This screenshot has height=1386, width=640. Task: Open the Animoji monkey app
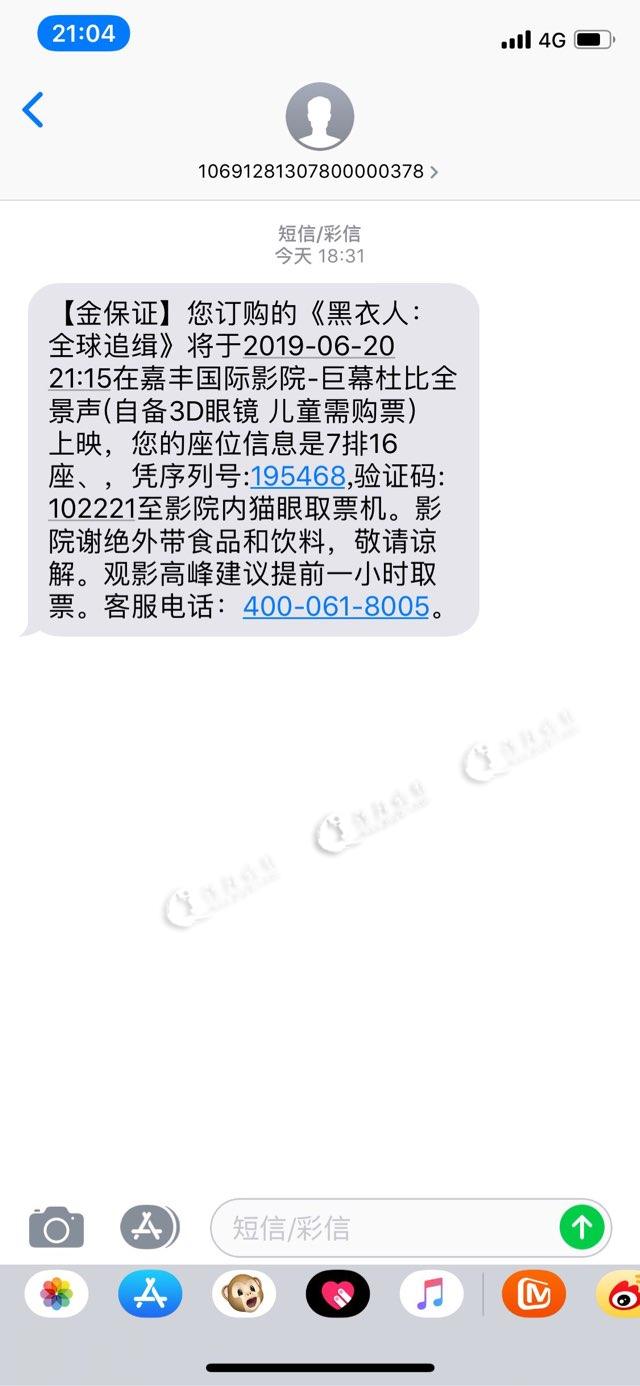pyautogui.click(x=244, y=1295)
